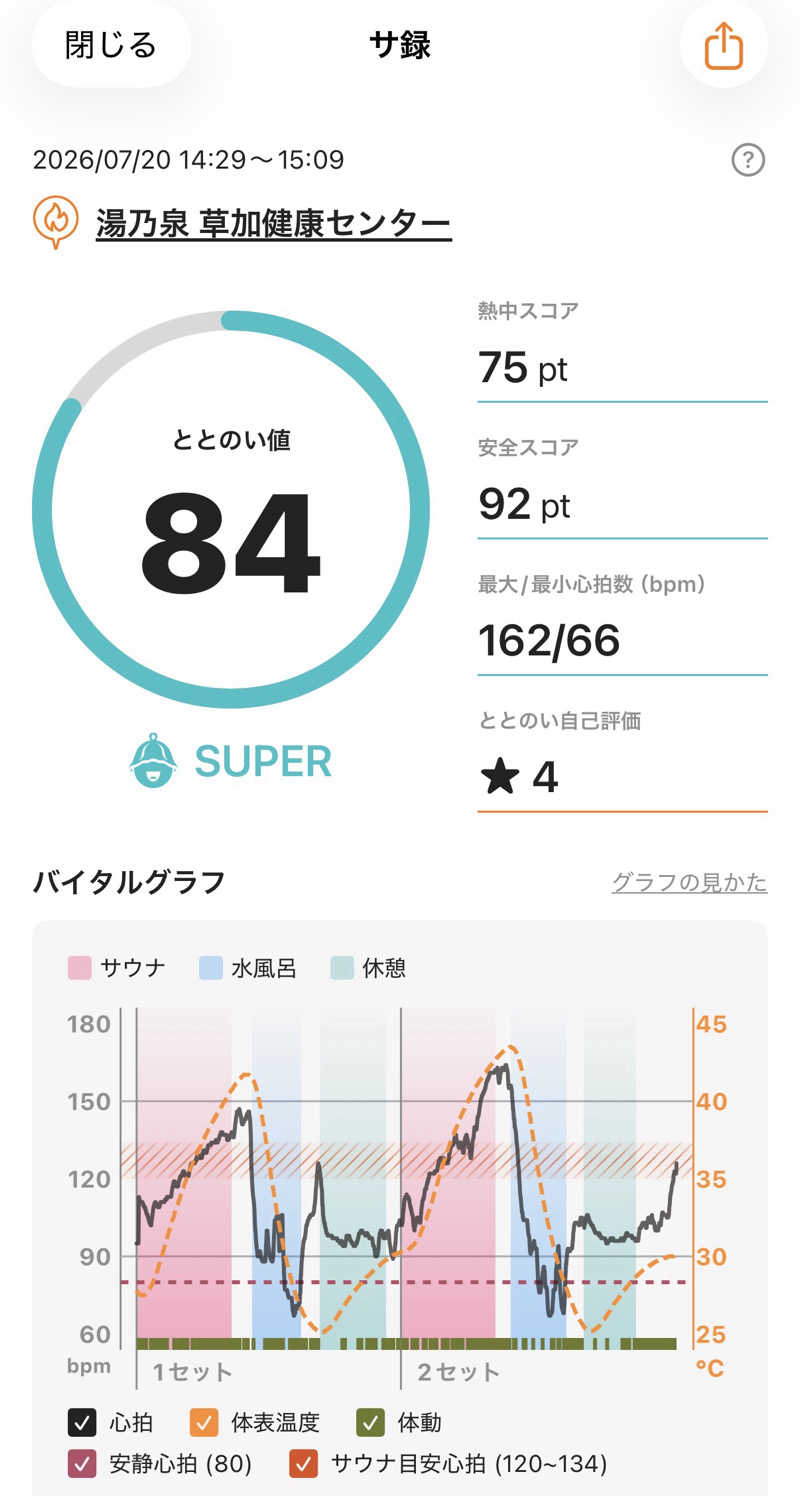Disable the 体動 checkbox

coord(370,1422)
